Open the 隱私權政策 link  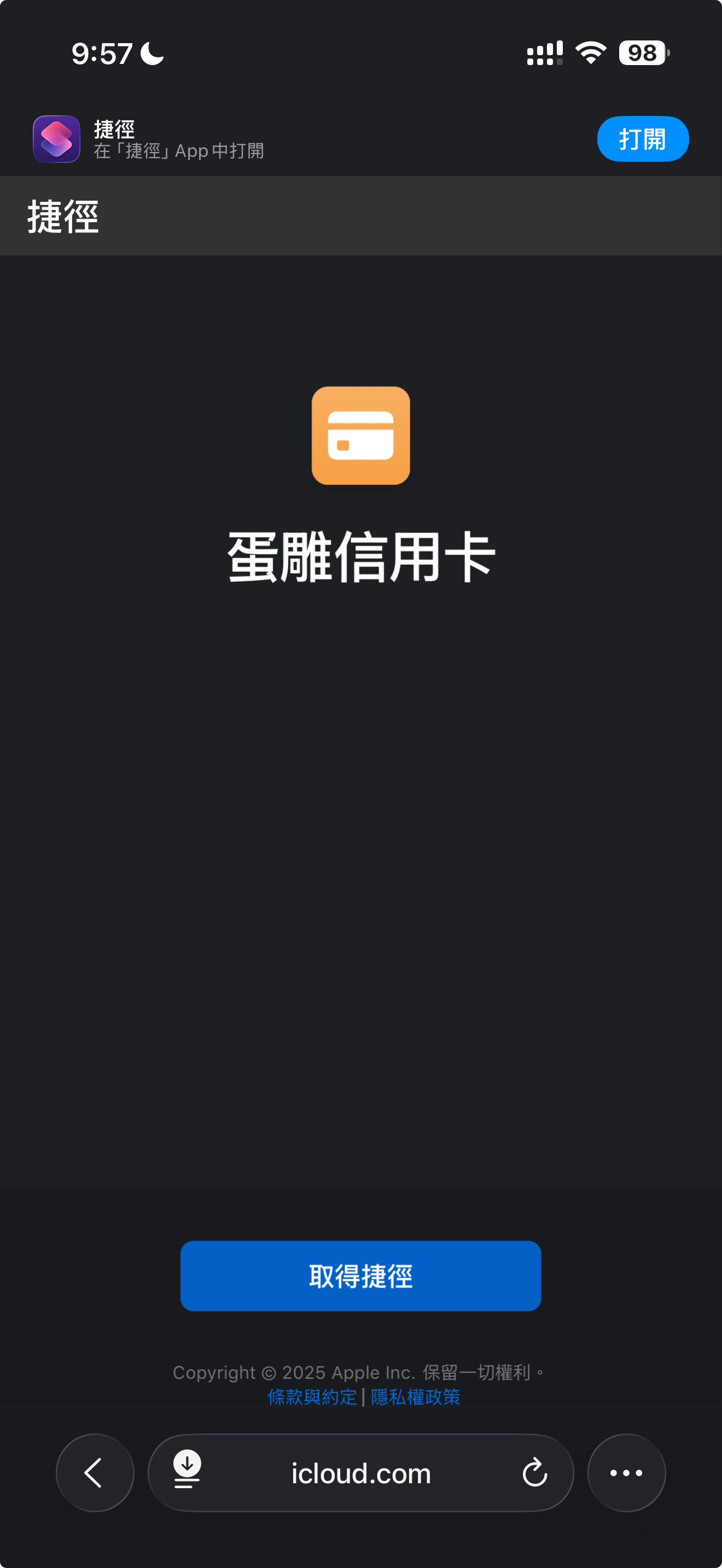pos(415,1397)
